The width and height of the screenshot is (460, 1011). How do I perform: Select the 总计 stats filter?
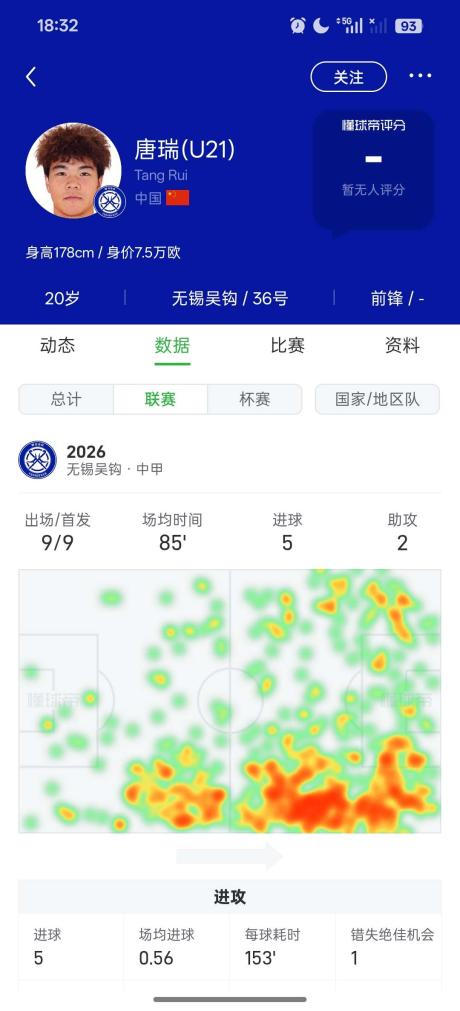[x=66, y=399]
